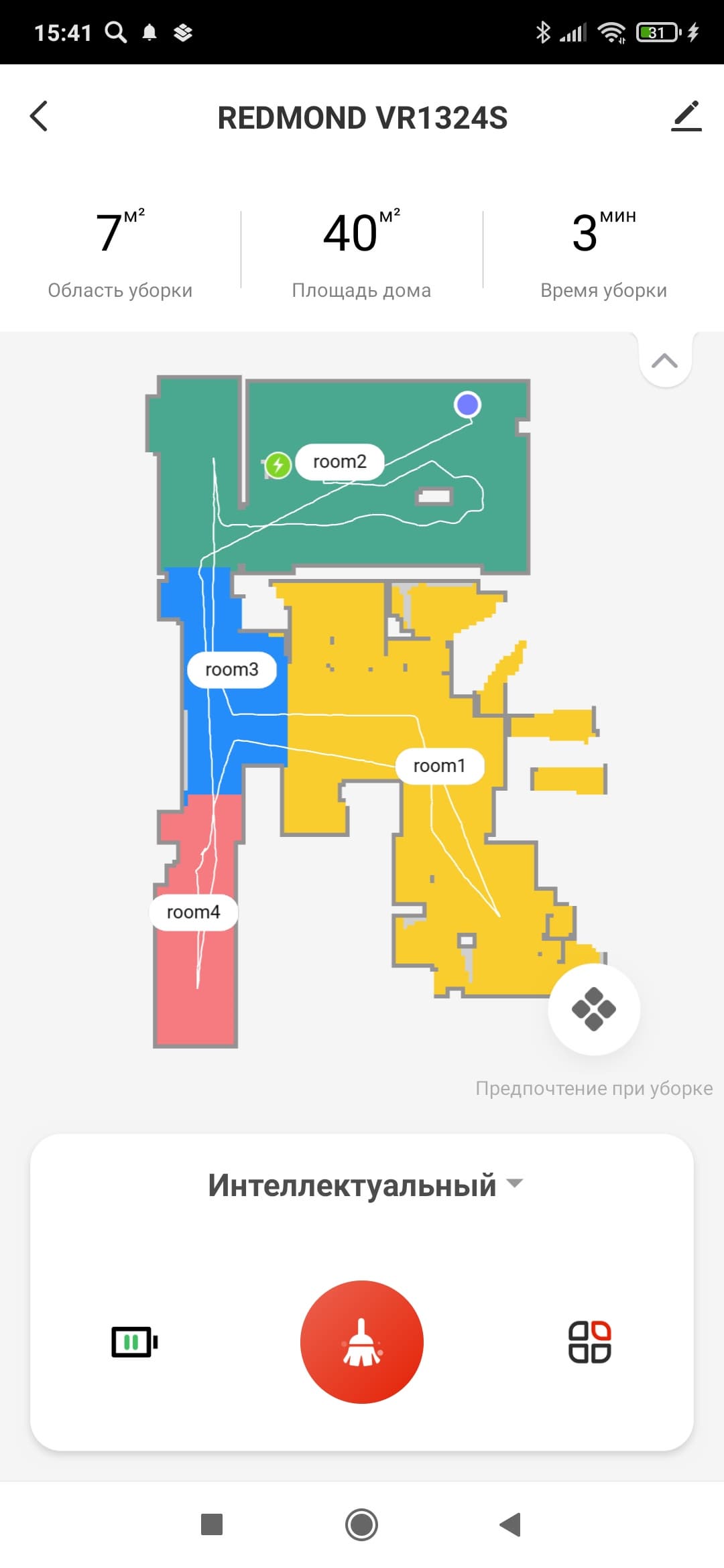
Task: Open the room zoning grid icon
Action: (590, 1342)
